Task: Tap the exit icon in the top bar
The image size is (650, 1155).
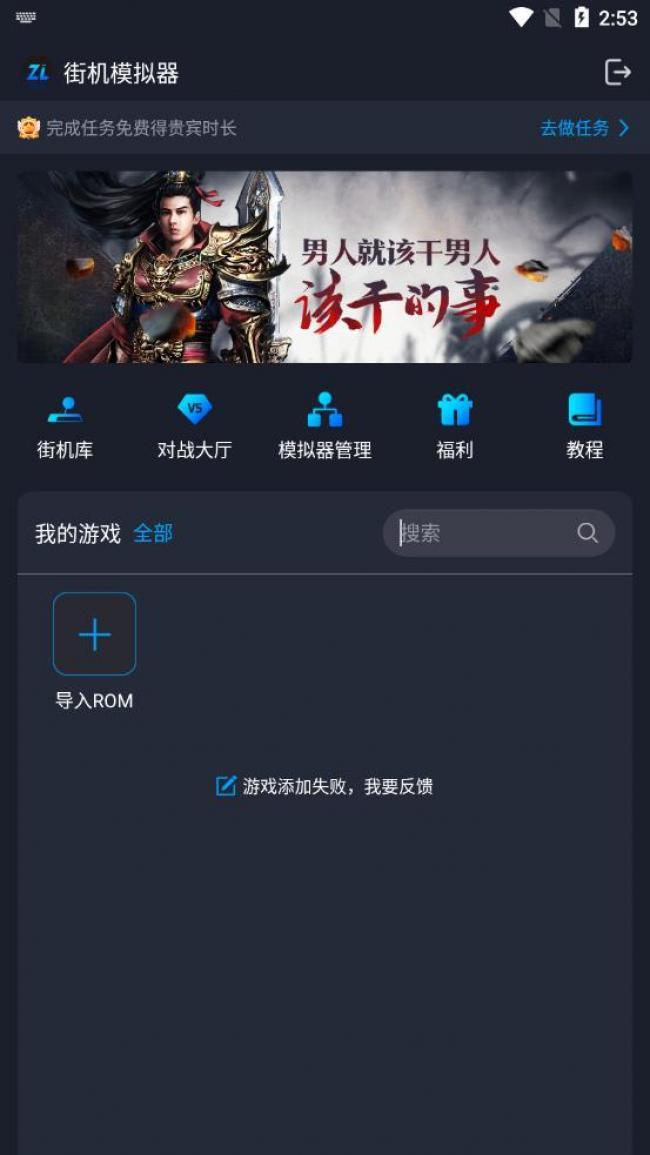Action: 618,72
